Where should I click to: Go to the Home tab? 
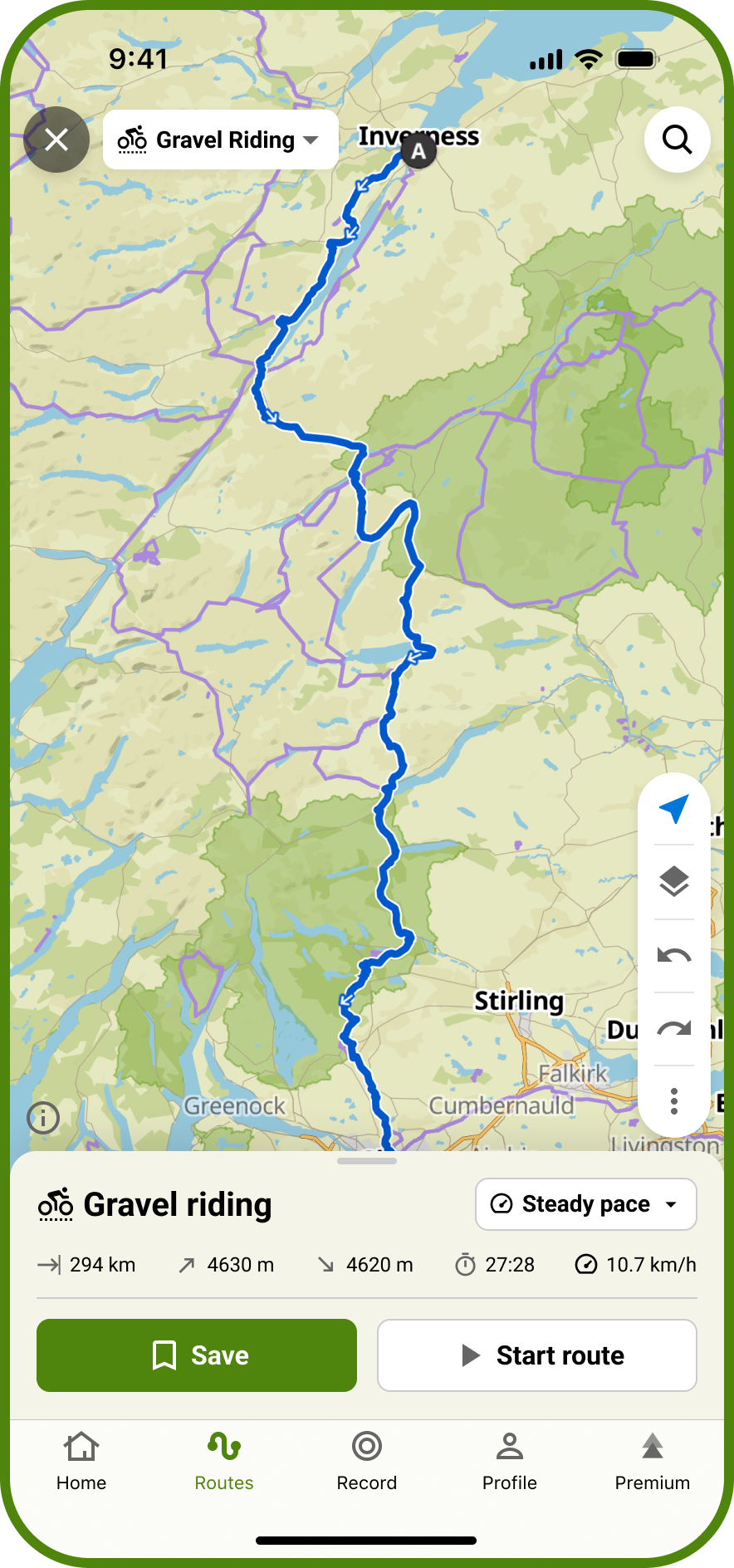pyautogui.click(x=81, y=1462)
